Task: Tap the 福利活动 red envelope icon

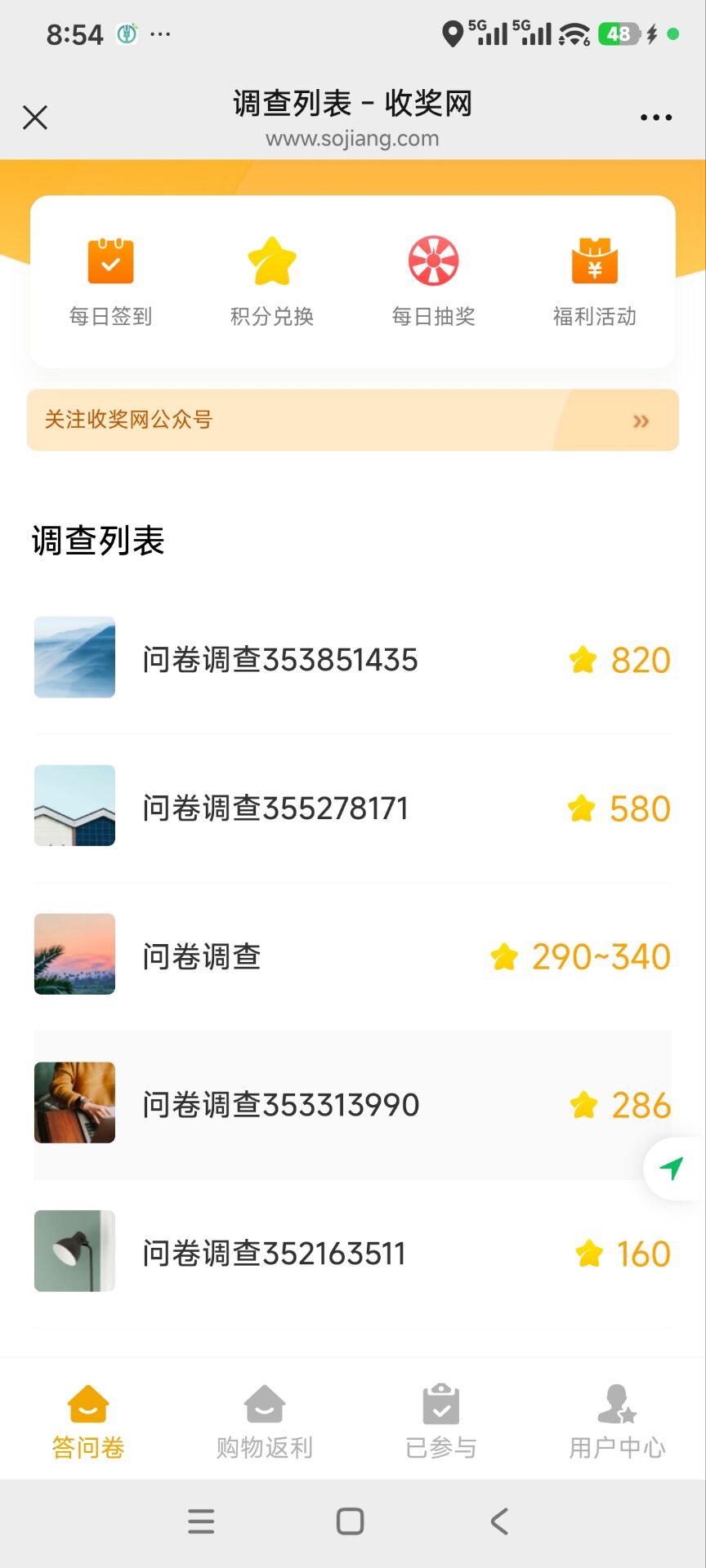Action: (x=595, y=260)
